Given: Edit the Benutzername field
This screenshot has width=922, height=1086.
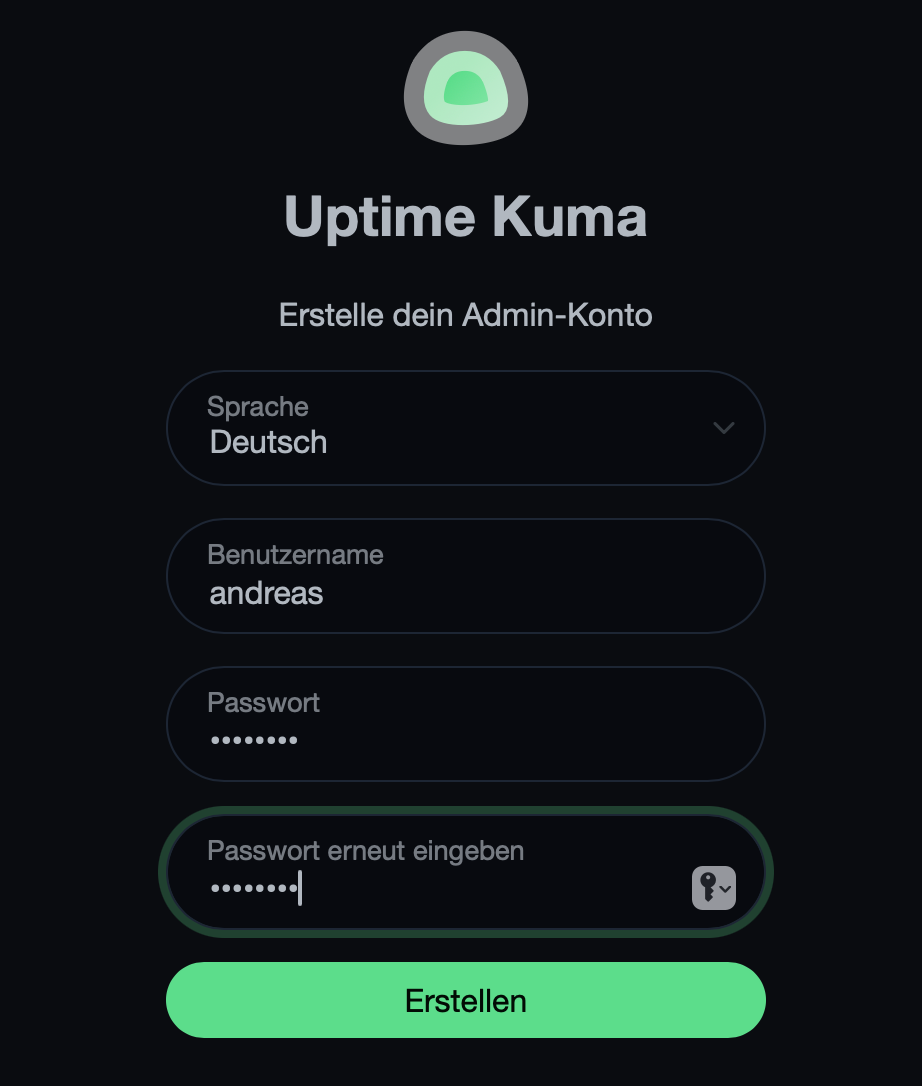Looking at the screenshot, I should [x=465, y=577].
